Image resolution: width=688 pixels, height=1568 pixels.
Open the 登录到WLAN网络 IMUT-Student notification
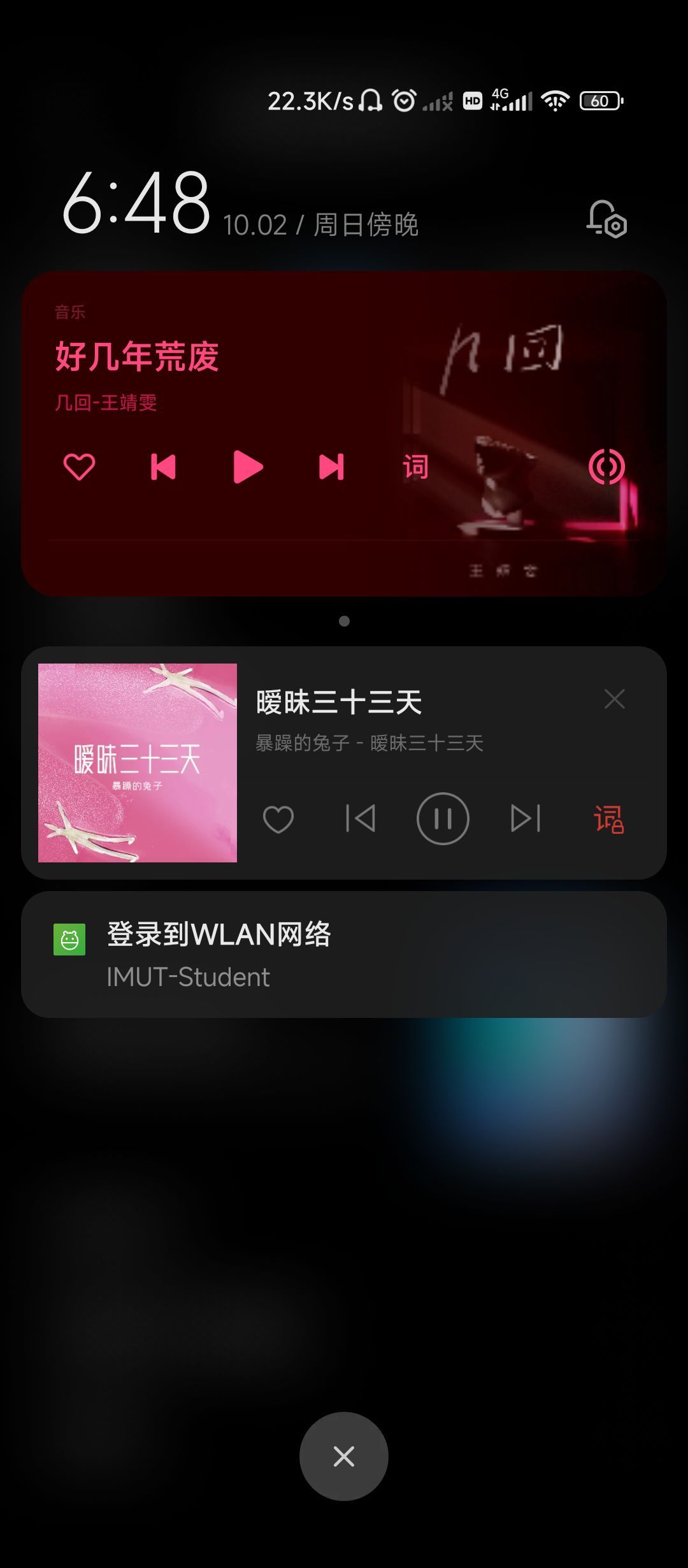(344, 954)
